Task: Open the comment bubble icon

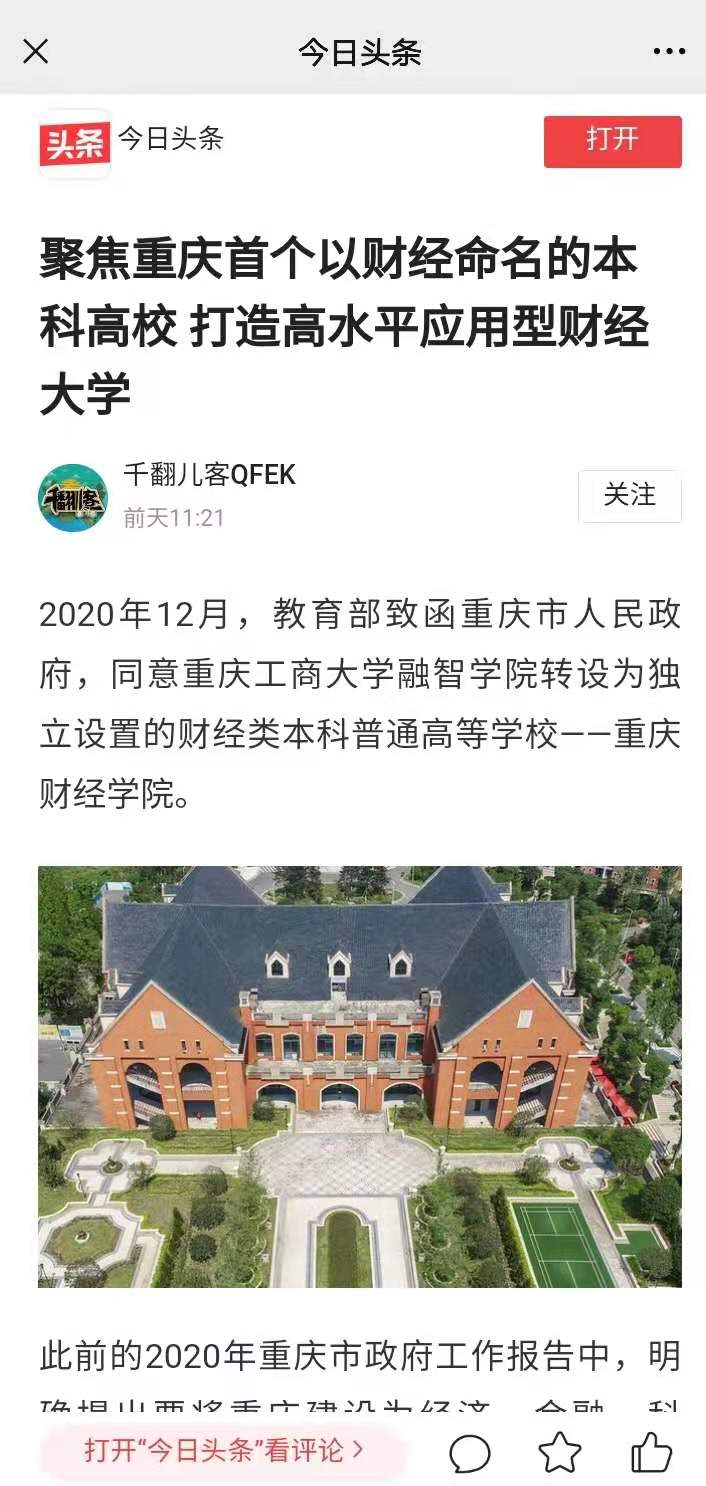Action: [469, 1453]
